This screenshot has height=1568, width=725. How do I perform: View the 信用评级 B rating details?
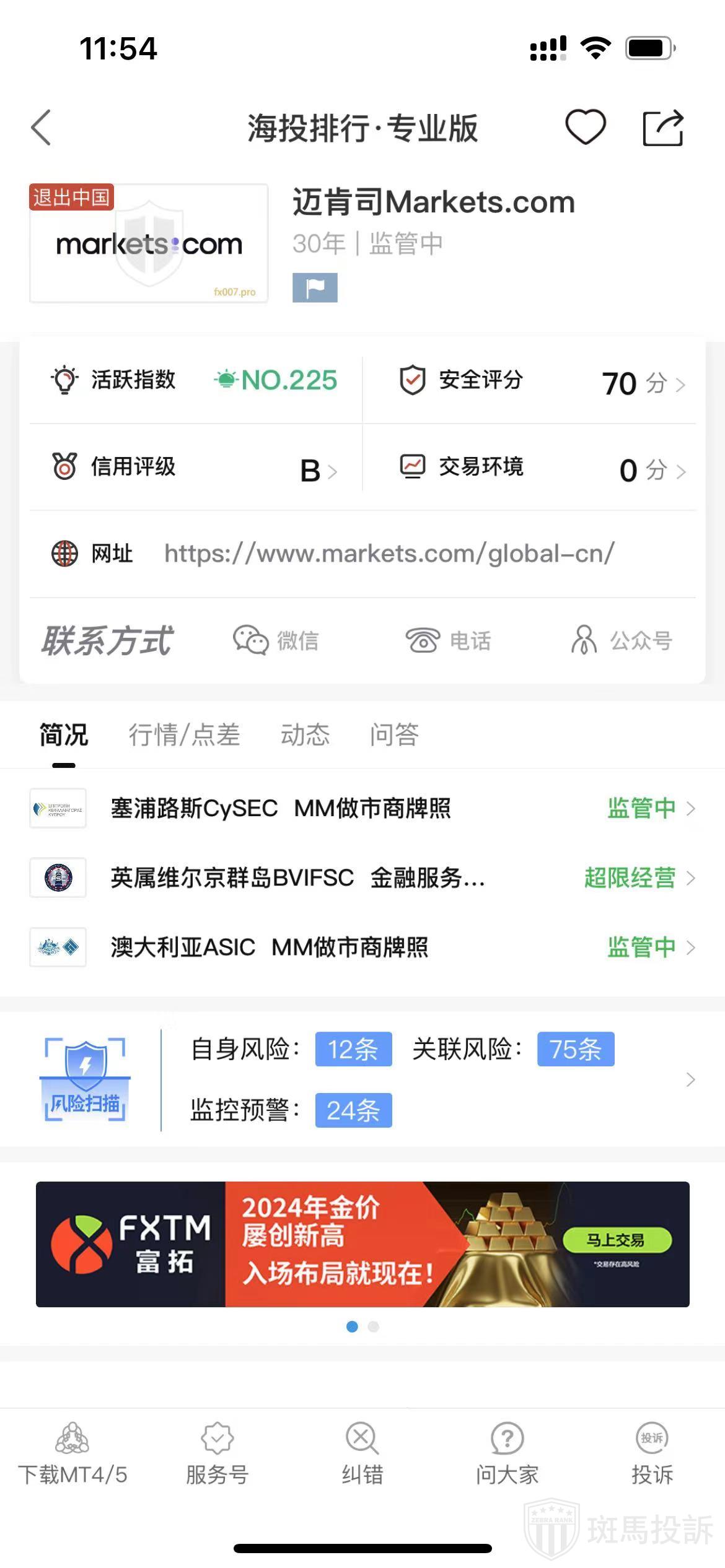tap(195, 468)
